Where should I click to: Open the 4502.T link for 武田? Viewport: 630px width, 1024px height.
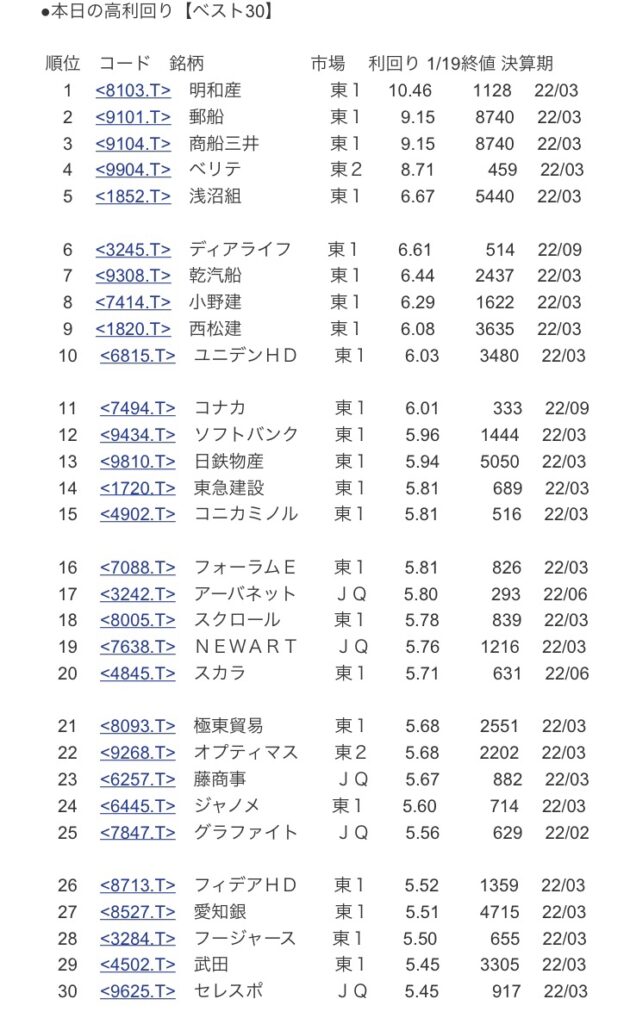tap(138, 965)
